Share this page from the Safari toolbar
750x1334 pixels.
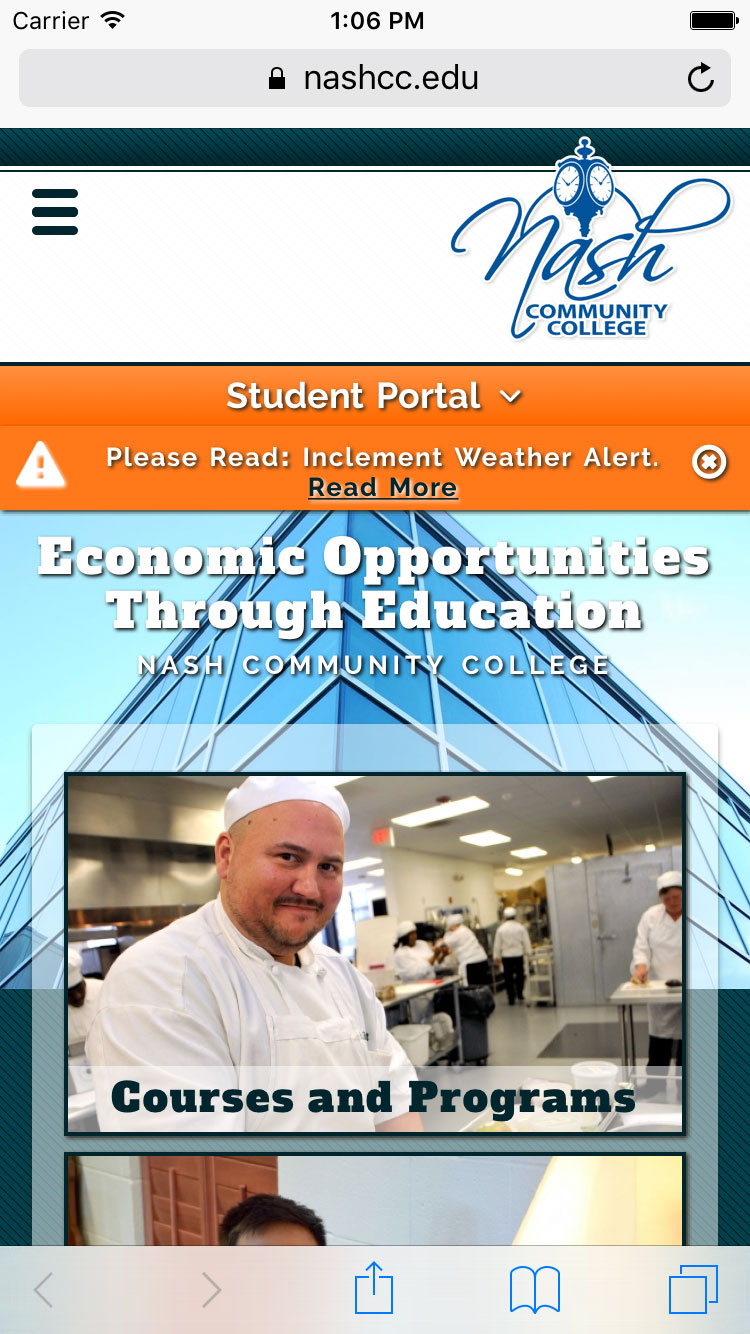(374, 1288)
